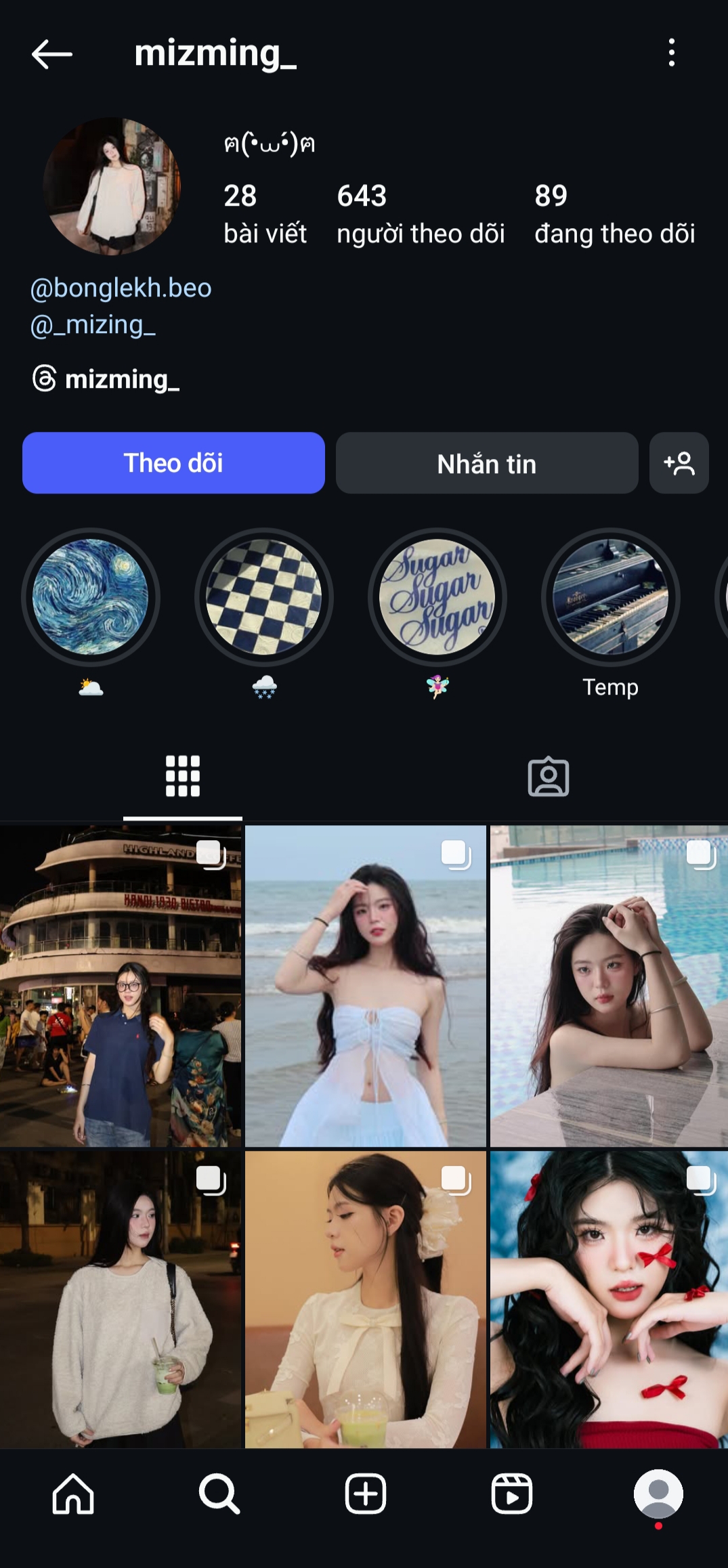The height and width of the screenshot is (1568, 728).
Task: Open the Reels tab
Action: 511,1494
